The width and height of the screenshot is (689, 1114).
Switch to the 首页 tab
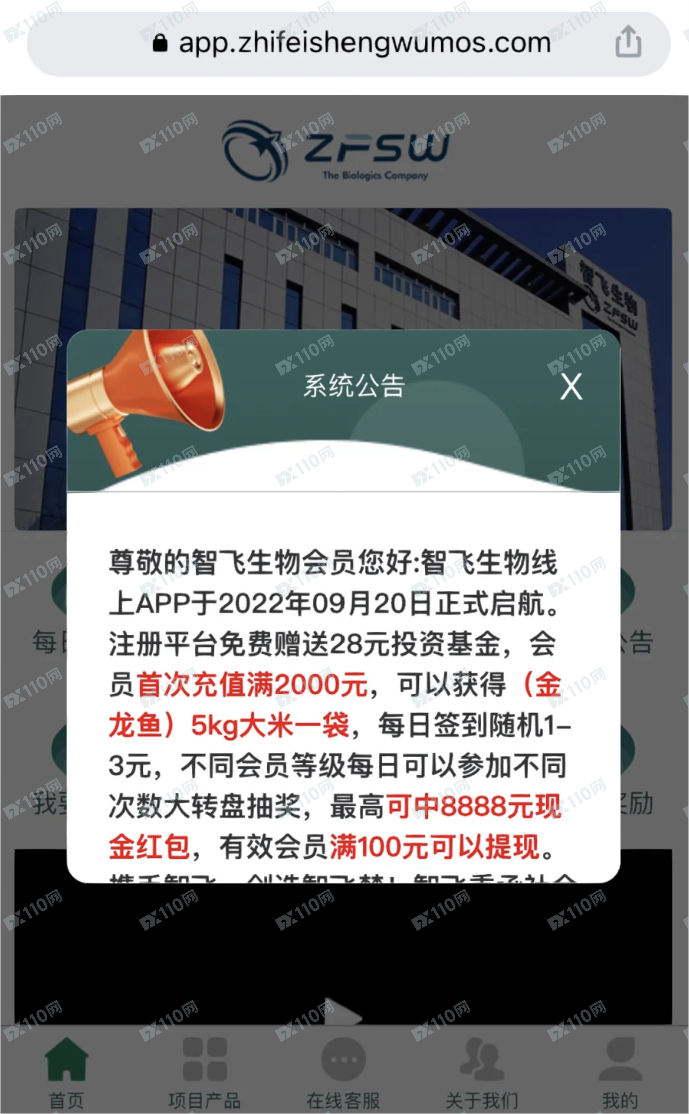67,1072
